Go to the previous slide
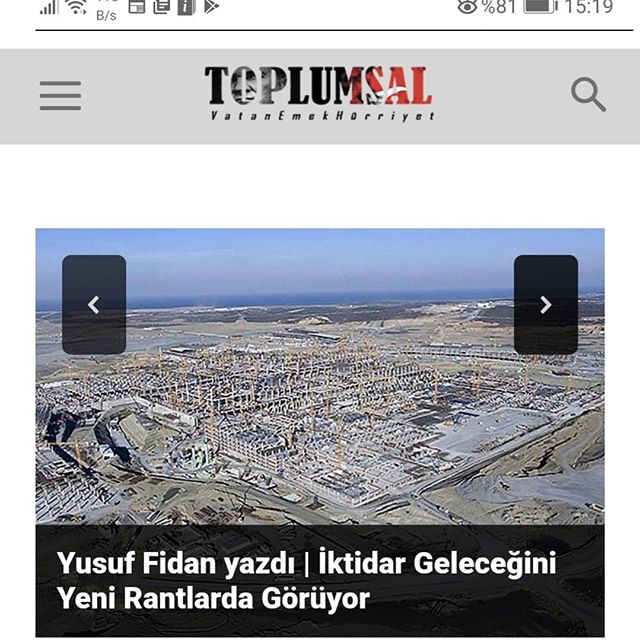Viewport: 640px width, 640px height. [94, 305]
